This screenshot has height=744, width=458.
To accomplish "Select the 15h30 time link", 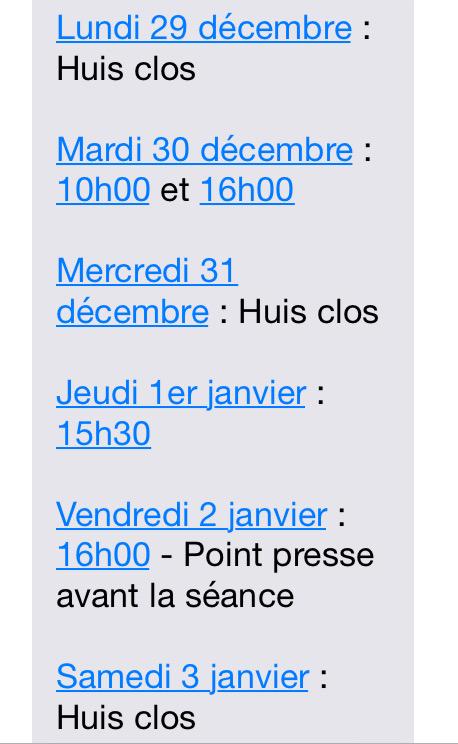I will coord(103,434).
